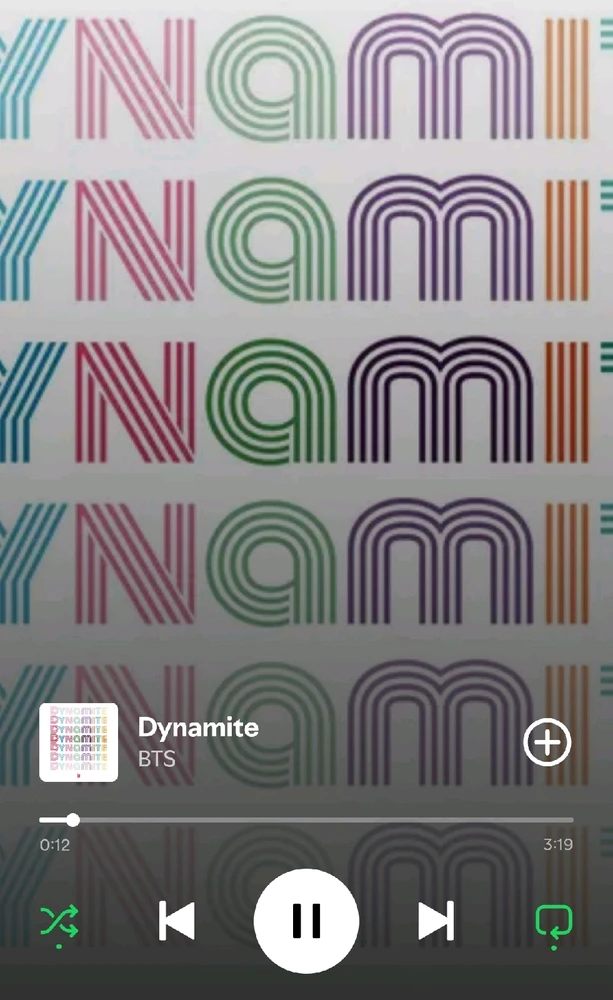Pause the Dynamite playback
Viewport: 613px width, 1000px height.
click(306, 921)
